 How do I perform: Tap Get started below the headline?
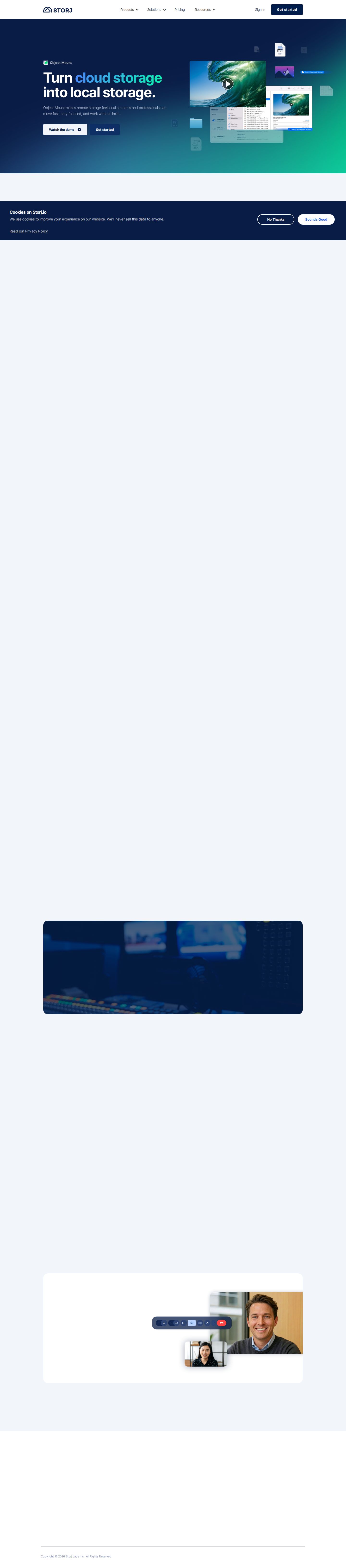coord(105,130)
